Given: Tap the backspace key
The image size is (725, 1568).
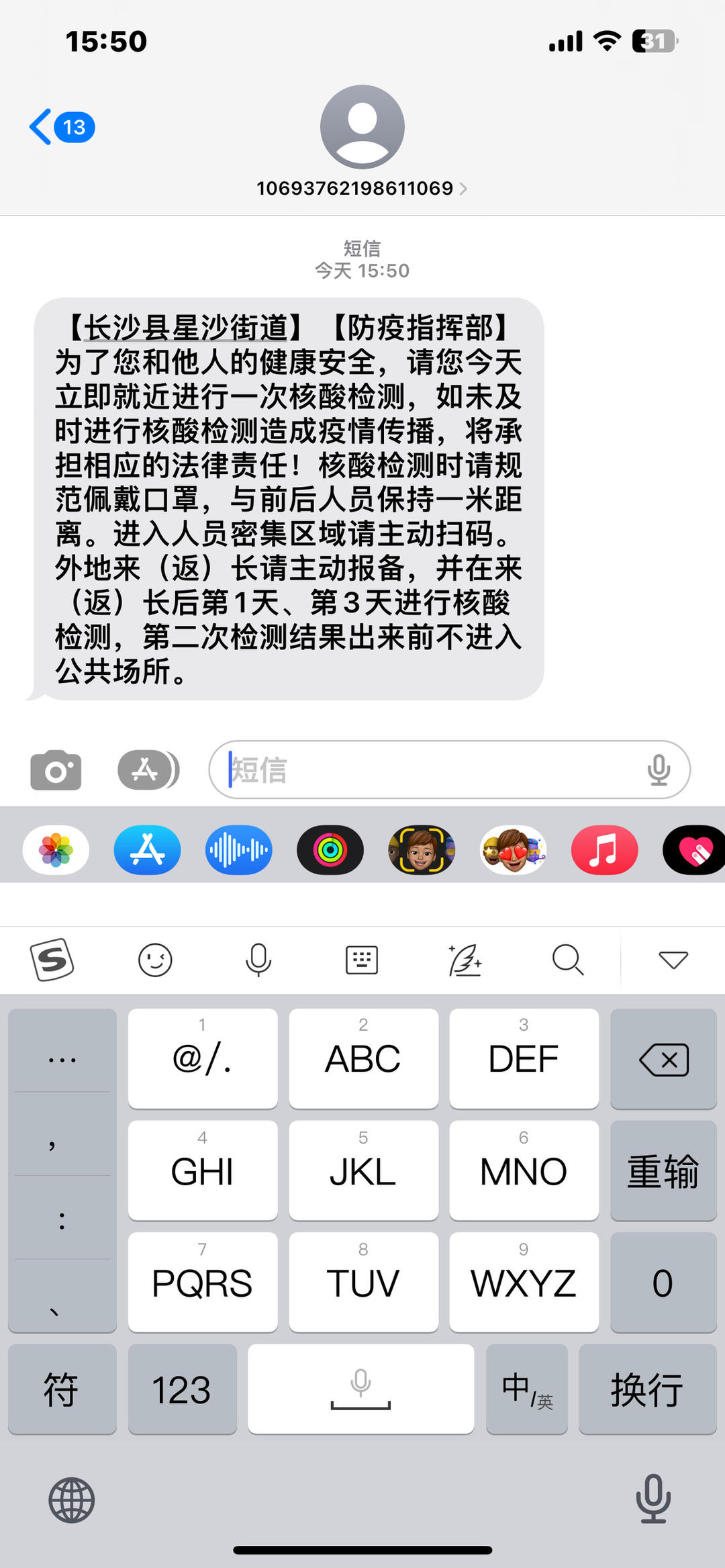Looking at the screenshot, I should pos(663,1059).
